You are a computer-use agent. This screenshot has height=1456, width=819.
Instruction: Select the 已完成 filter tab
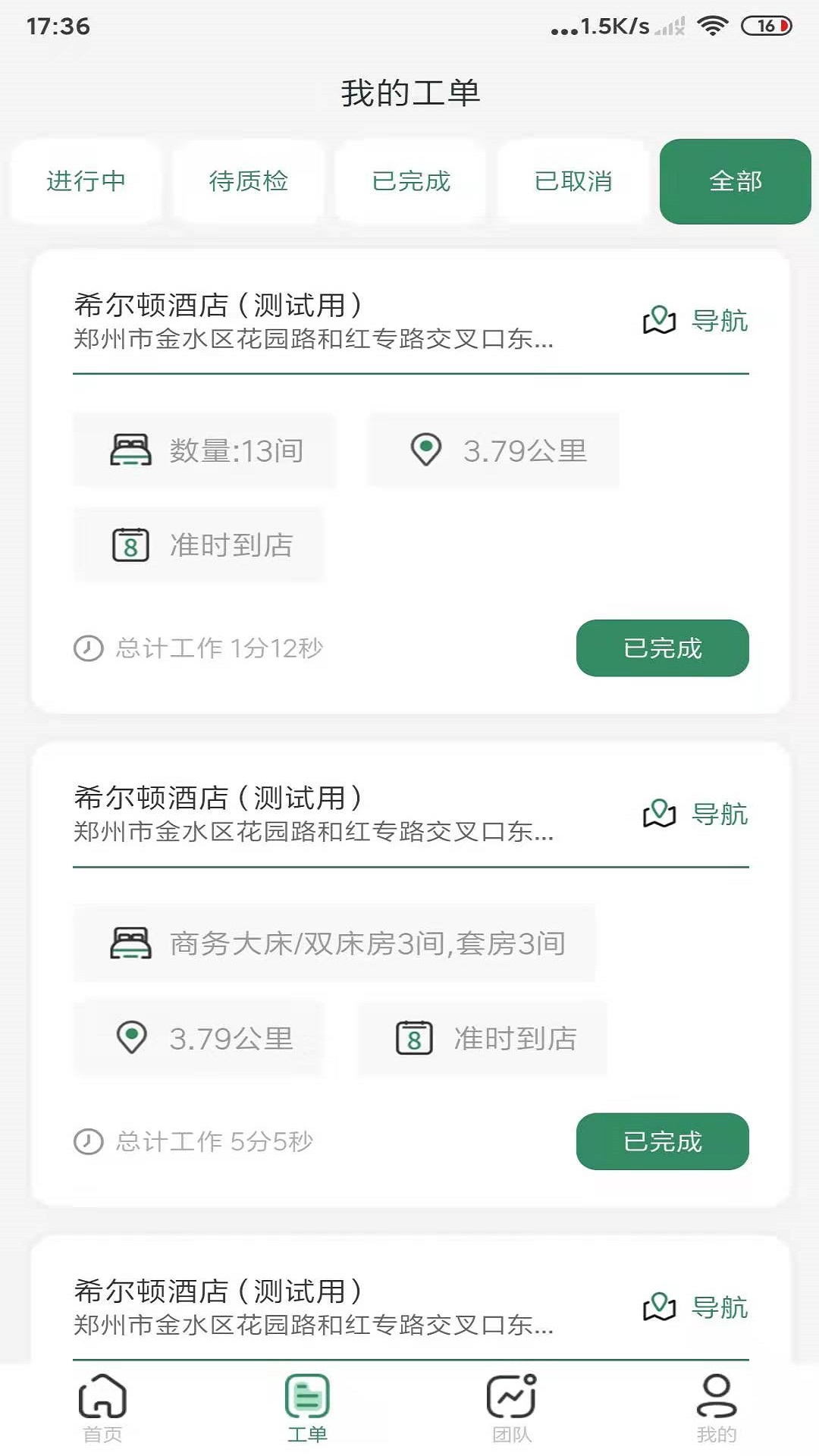[x=411, y=182]
